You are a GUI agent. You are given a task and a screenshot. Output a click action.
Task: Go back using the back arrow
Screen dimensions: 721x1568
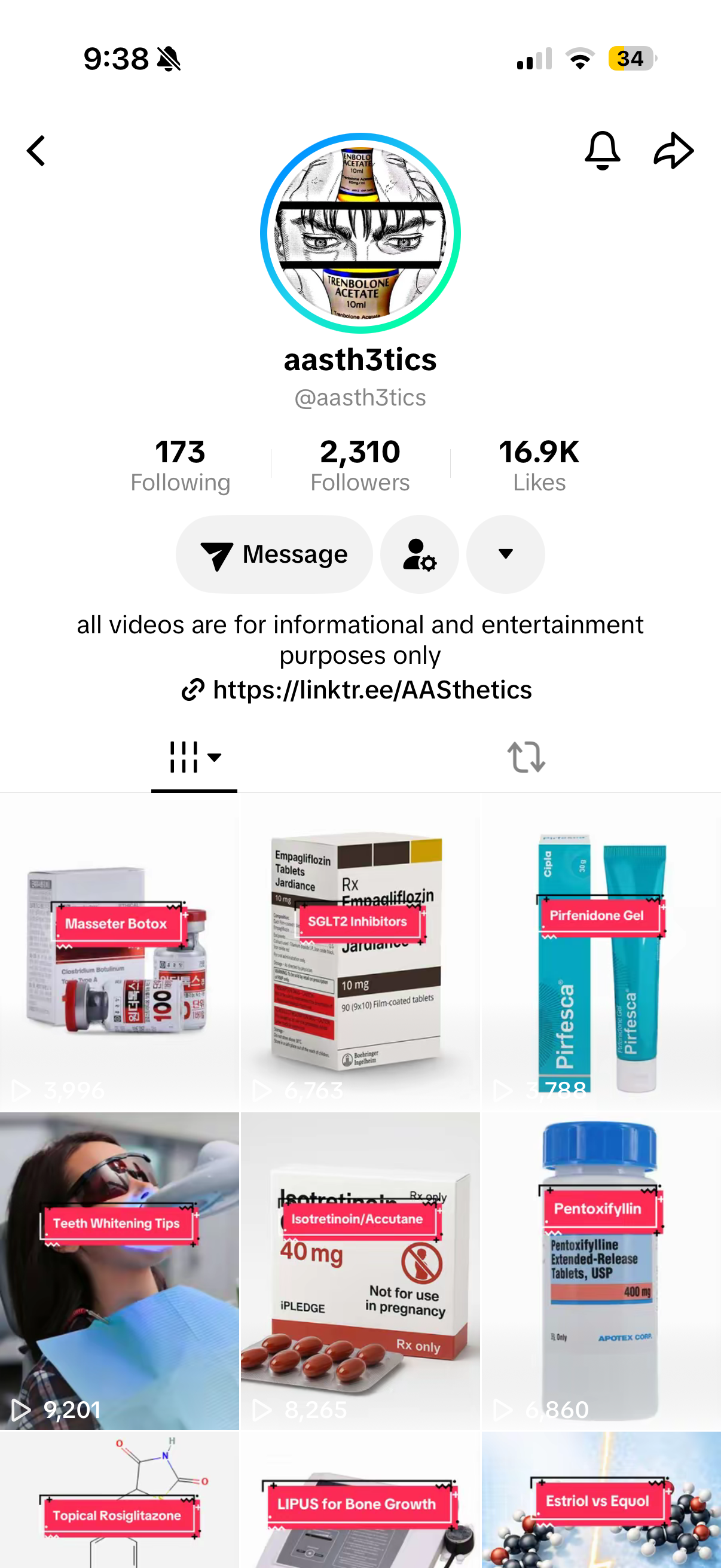point(36,150)
